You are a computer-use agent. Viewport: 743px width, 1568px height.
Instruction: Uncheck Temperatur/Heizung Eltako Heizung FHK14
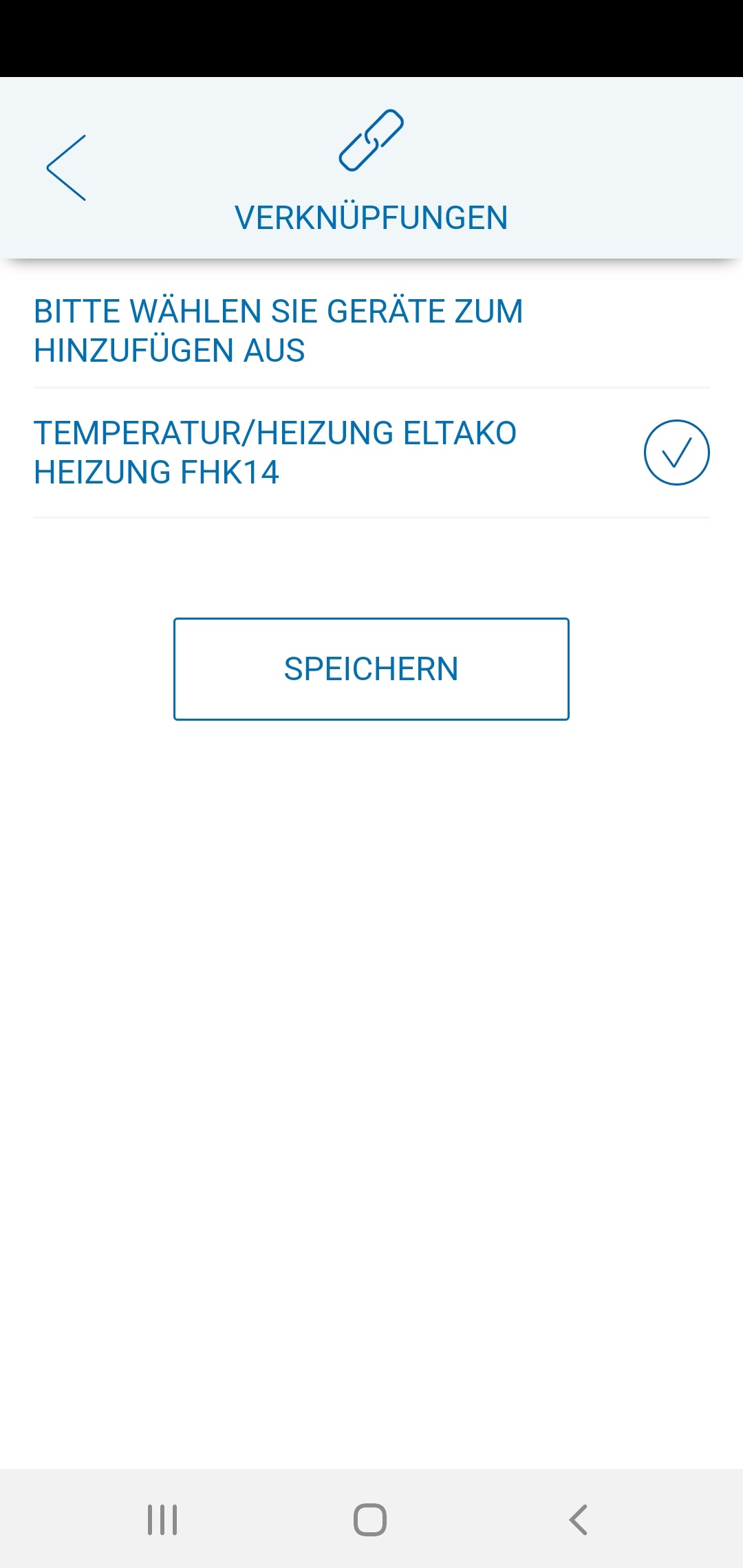(676, 453)
